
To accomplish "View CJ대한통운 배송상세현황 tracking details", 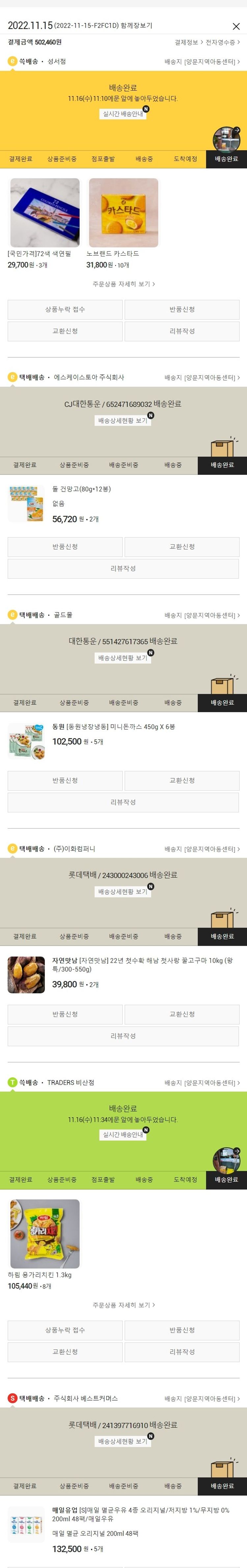I will pyautogui.click(x=123, y=421).
